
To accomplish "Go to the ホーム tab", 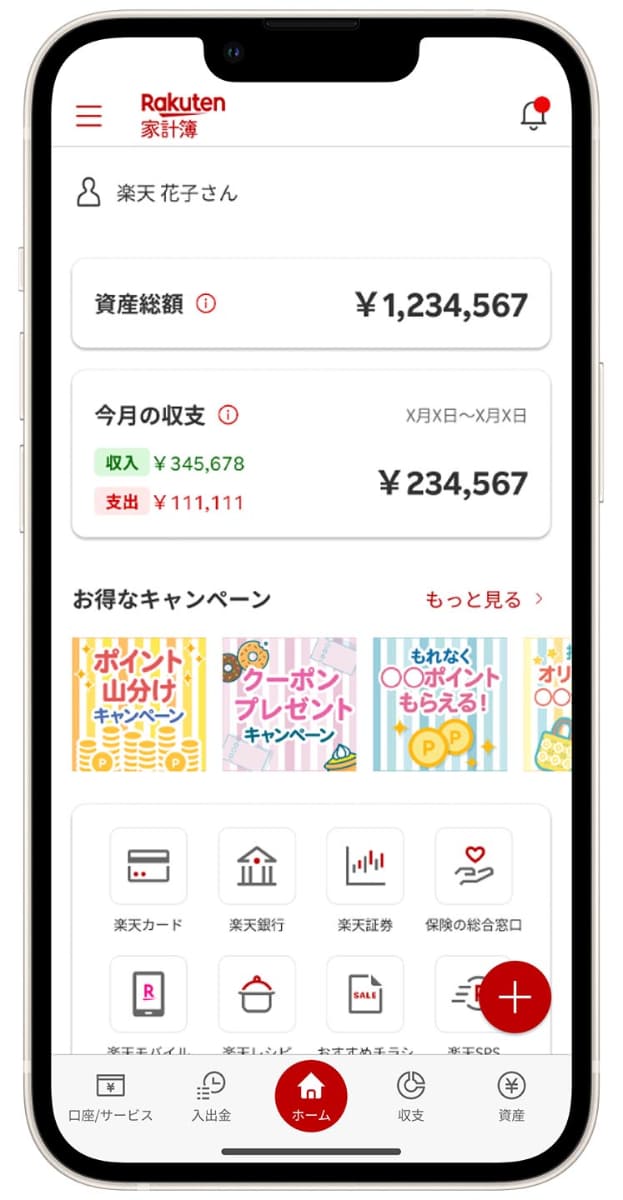I will [x=311, y=1096].
